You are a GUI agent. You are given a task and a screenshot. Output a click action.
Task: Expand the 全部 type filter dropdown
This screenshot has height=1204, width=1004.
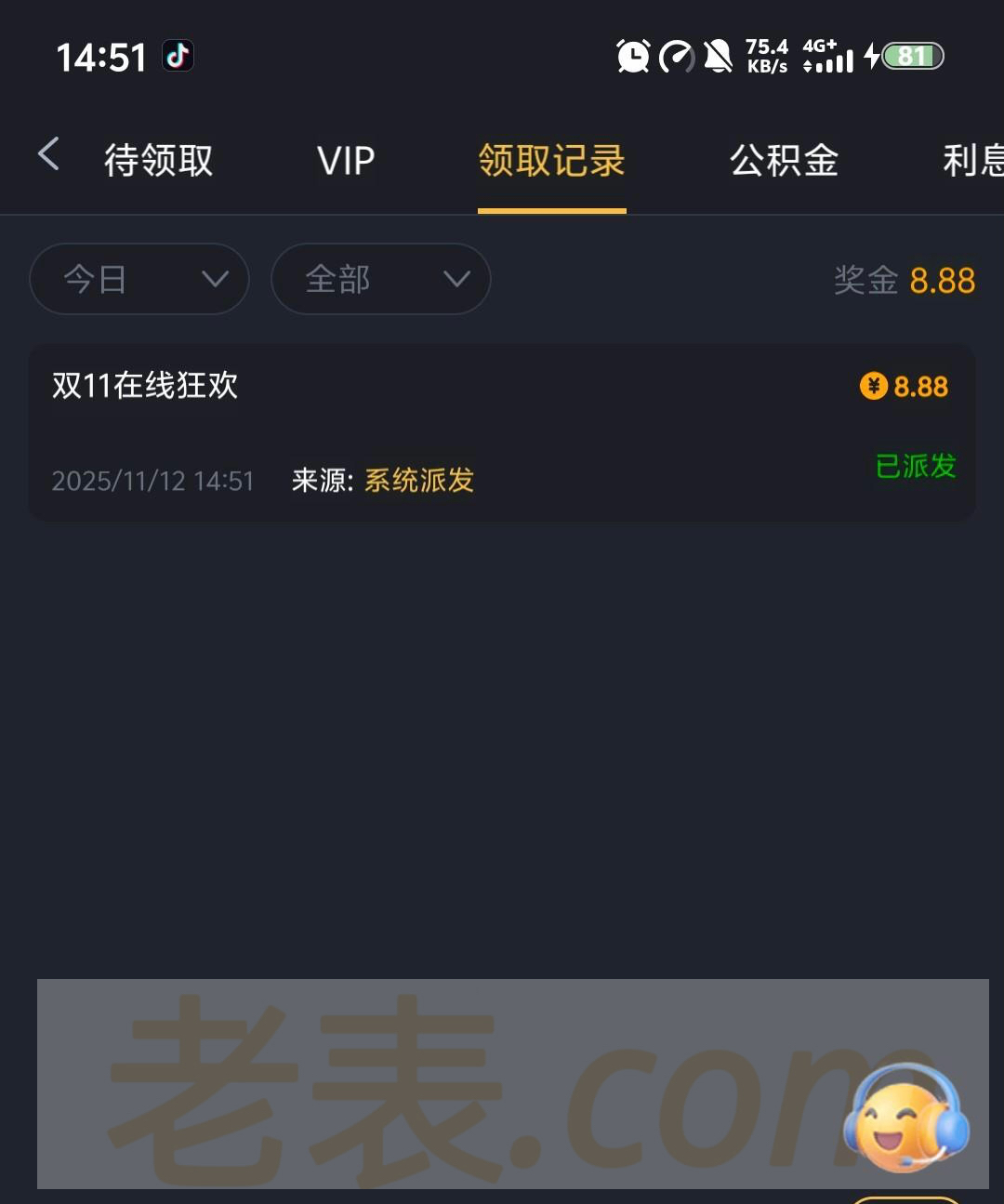(380, 279)
